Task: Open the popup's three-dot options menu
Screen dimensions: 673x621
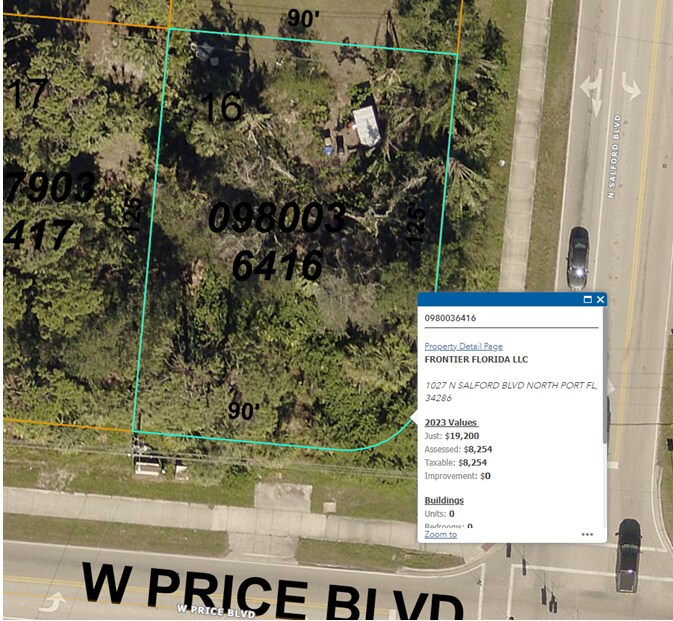Action: click(x=587, y=534)
